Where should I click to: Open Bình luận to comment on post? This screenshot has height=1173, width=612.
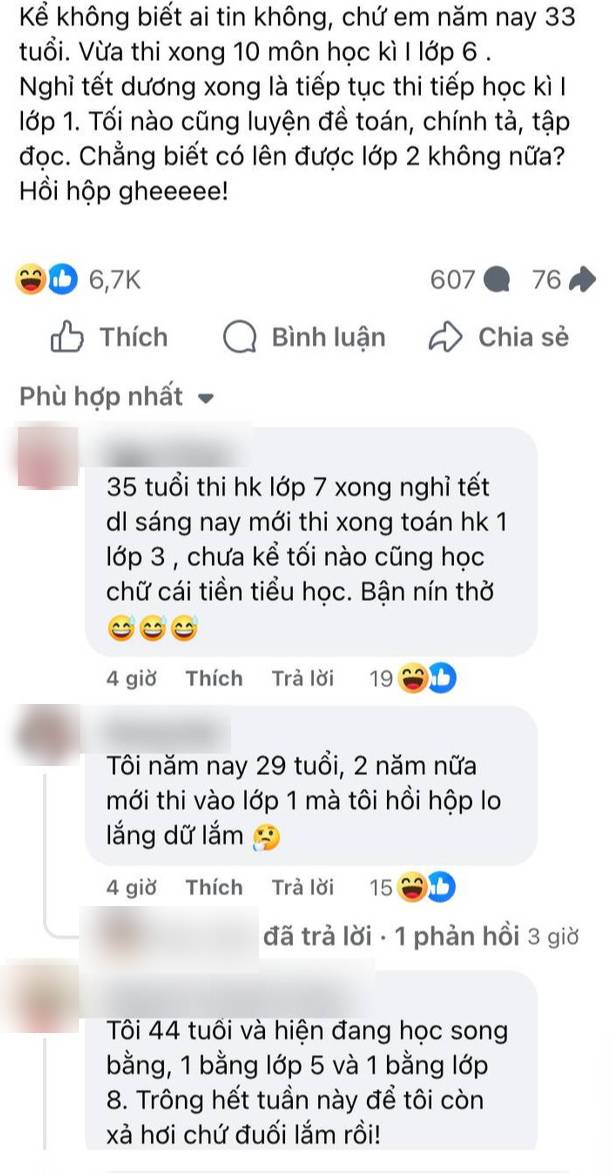tap(305, 338)
